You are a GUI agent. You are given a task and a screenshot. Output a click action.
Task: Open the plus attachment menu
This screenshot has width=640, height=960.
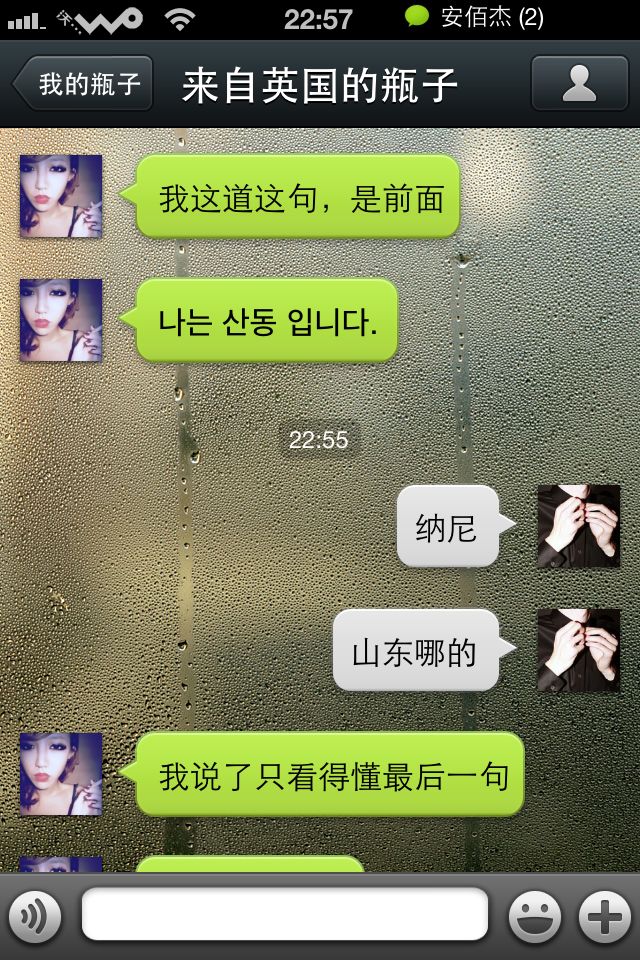point(604,916)
